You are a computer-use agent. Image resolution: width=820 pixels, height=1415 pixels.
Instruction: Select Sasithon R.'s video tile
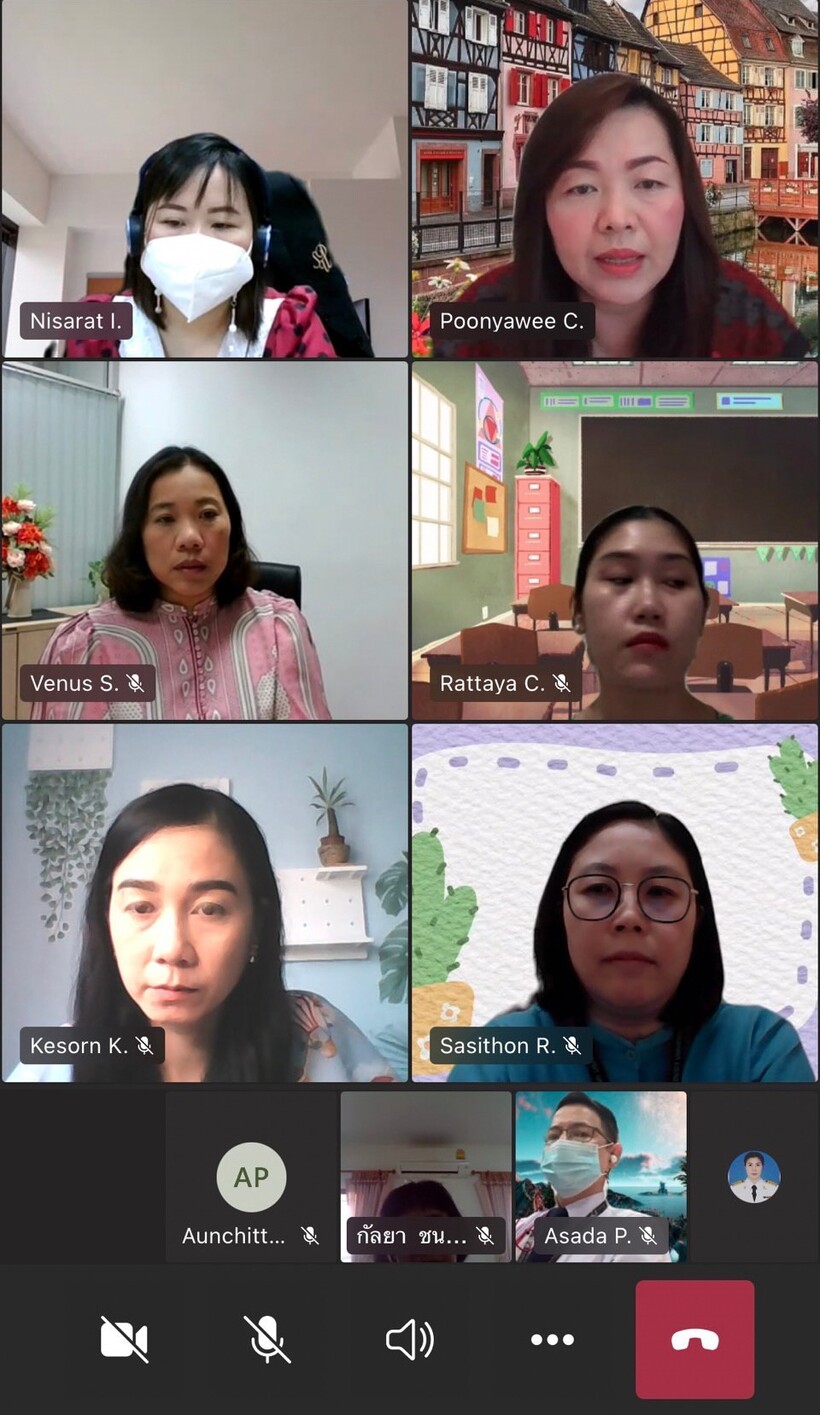tap(615, 903)
